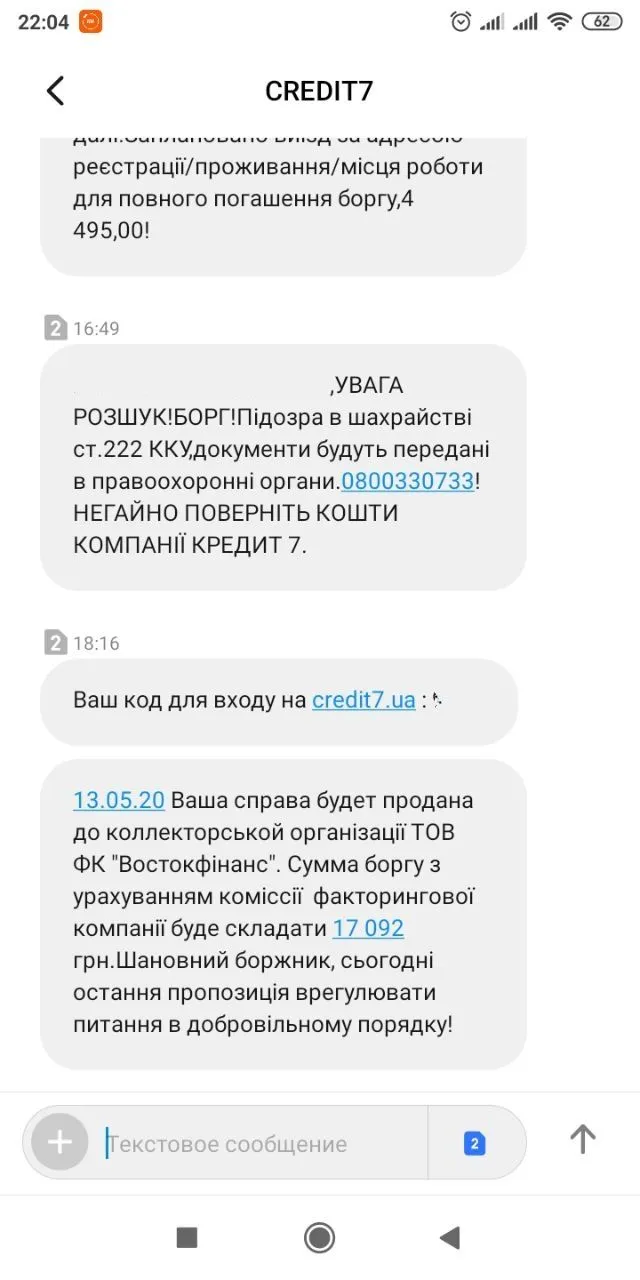640x1280 pixels.
Task: Tap the phone number 0800330733 link
Action: coord(407,480)
